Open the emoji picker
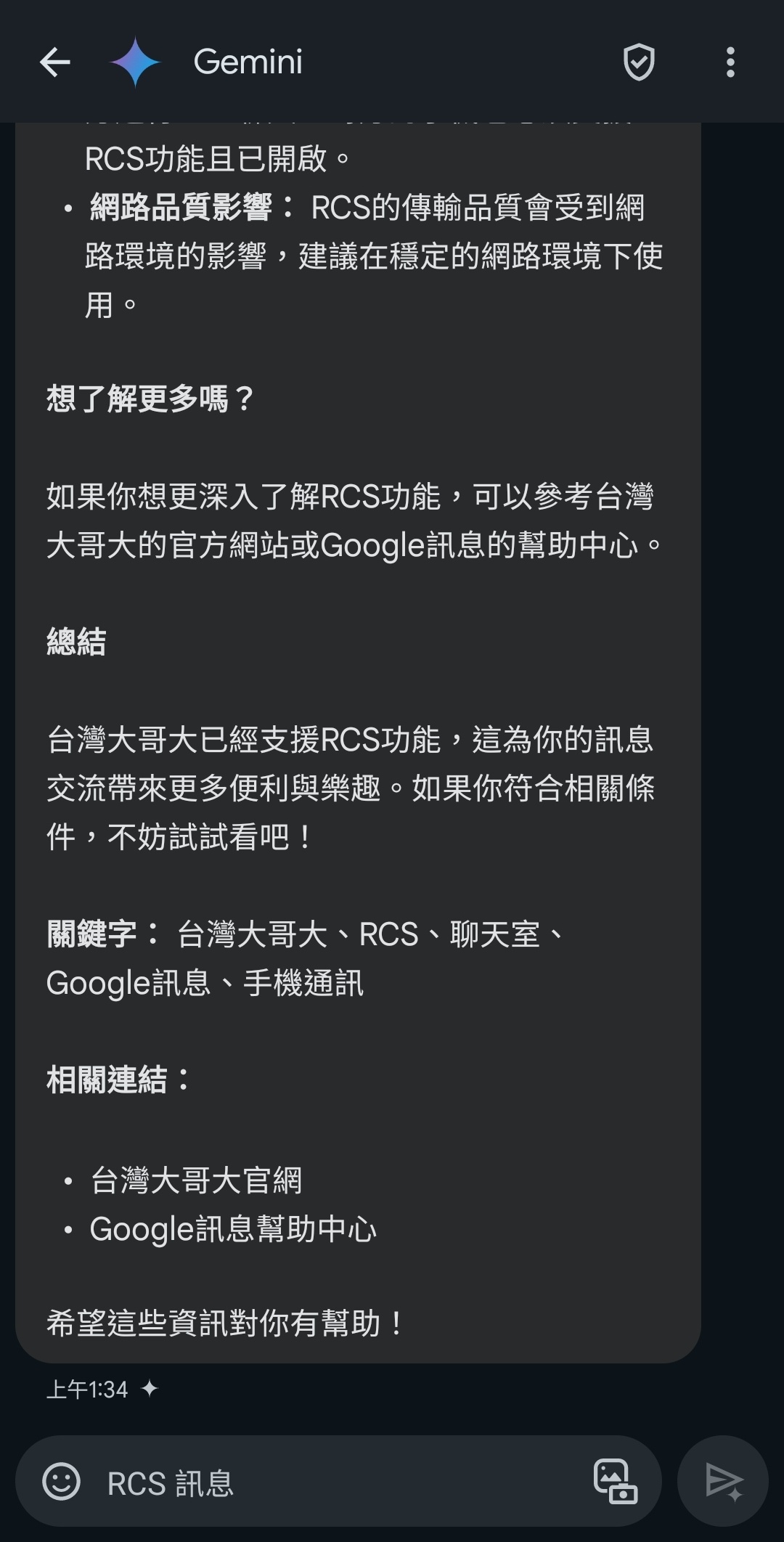This screenshot has height=1542, width=784. click(x=62, y=1481)
